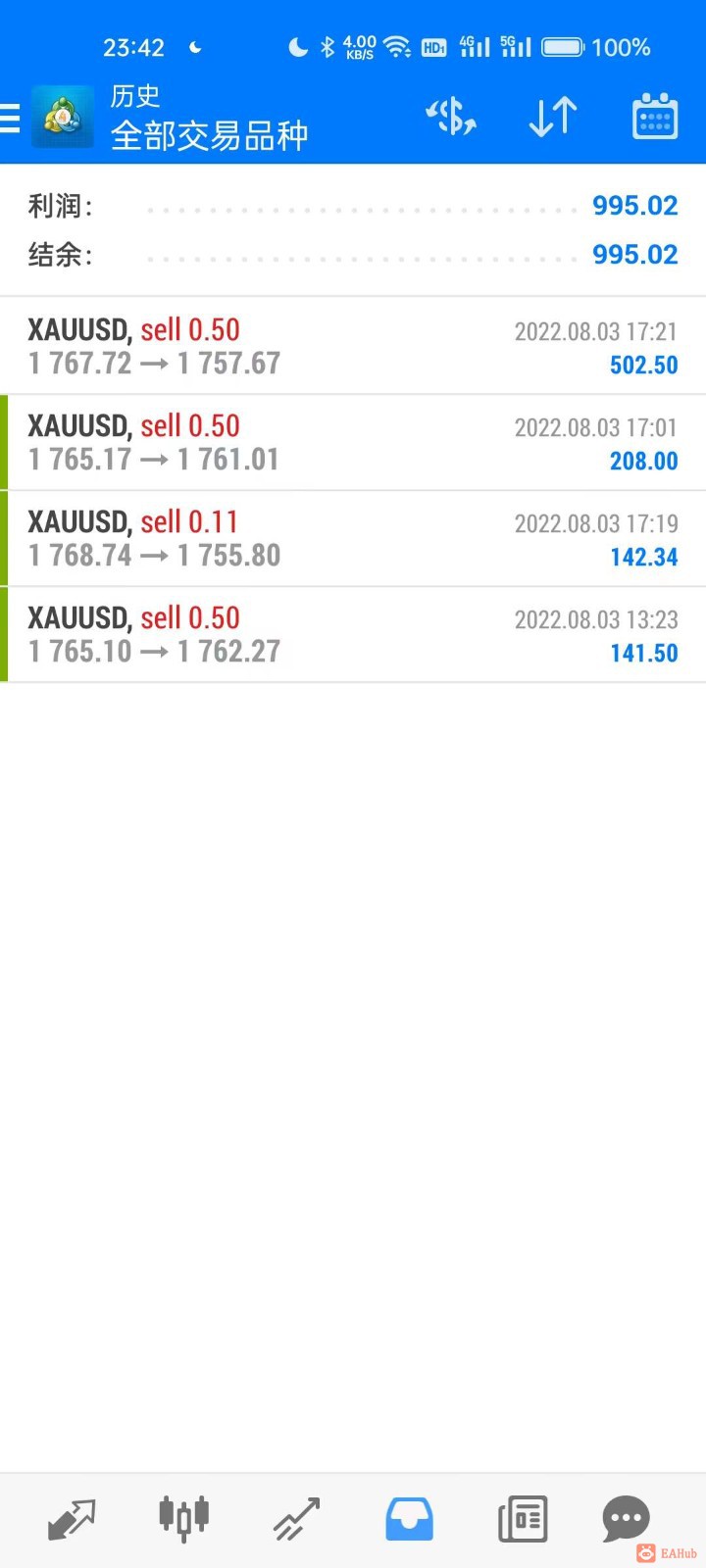
Task: Switch to the News tab
Action: (522, 1519)
